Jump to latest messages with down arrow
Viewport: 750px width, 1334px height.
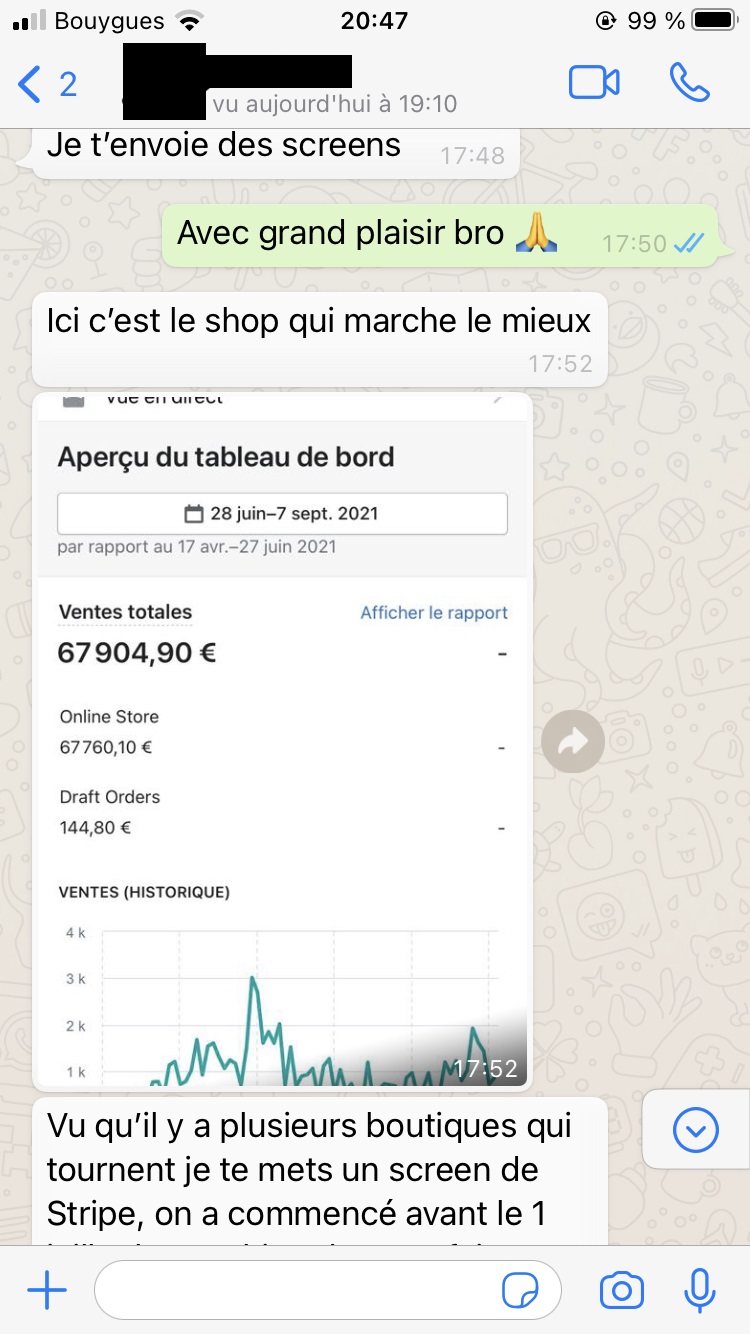(696, 1130)
